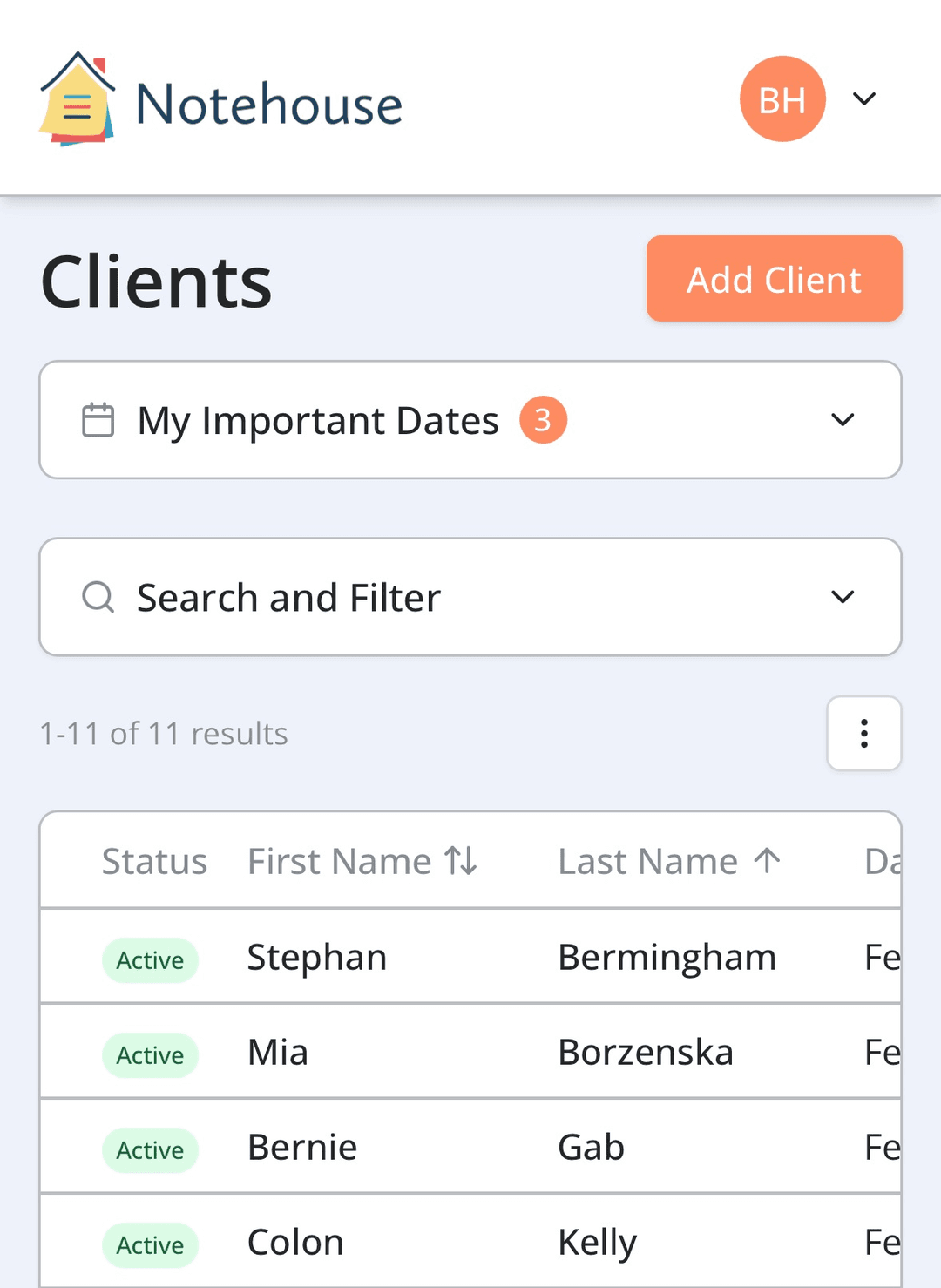Click the BH profile avatar
This screenshot has height=1288, width=941.
click(782, 98)
